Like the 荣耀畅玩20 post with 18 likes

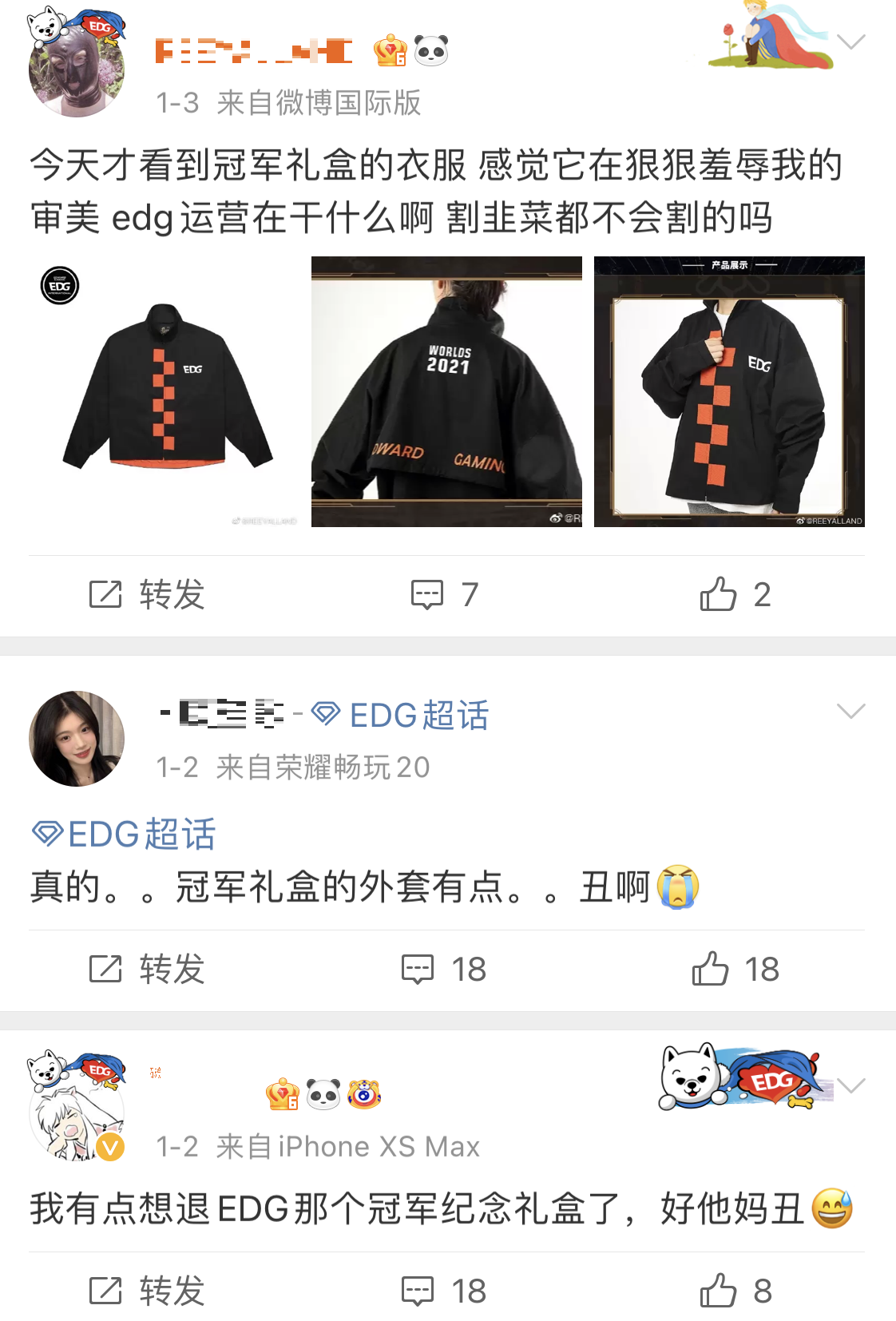[x=735, y=970]
